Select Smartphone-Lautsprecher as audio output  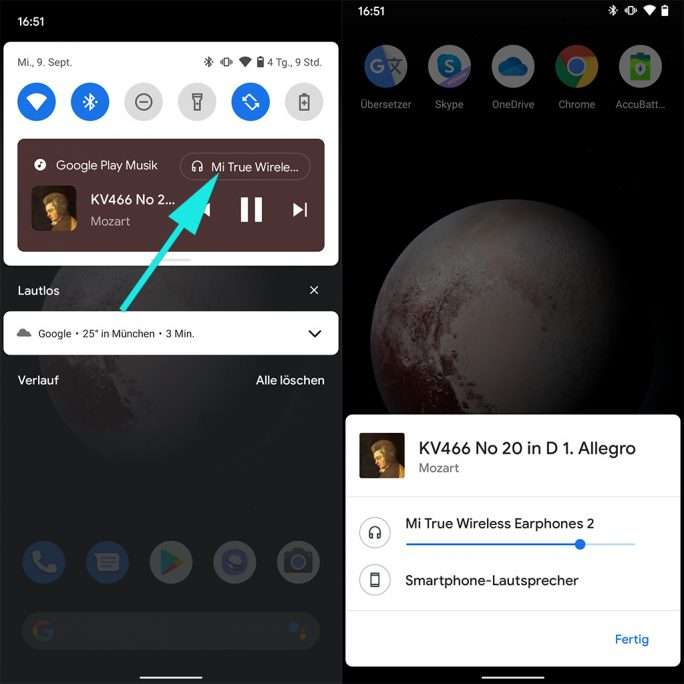[491, 580]
